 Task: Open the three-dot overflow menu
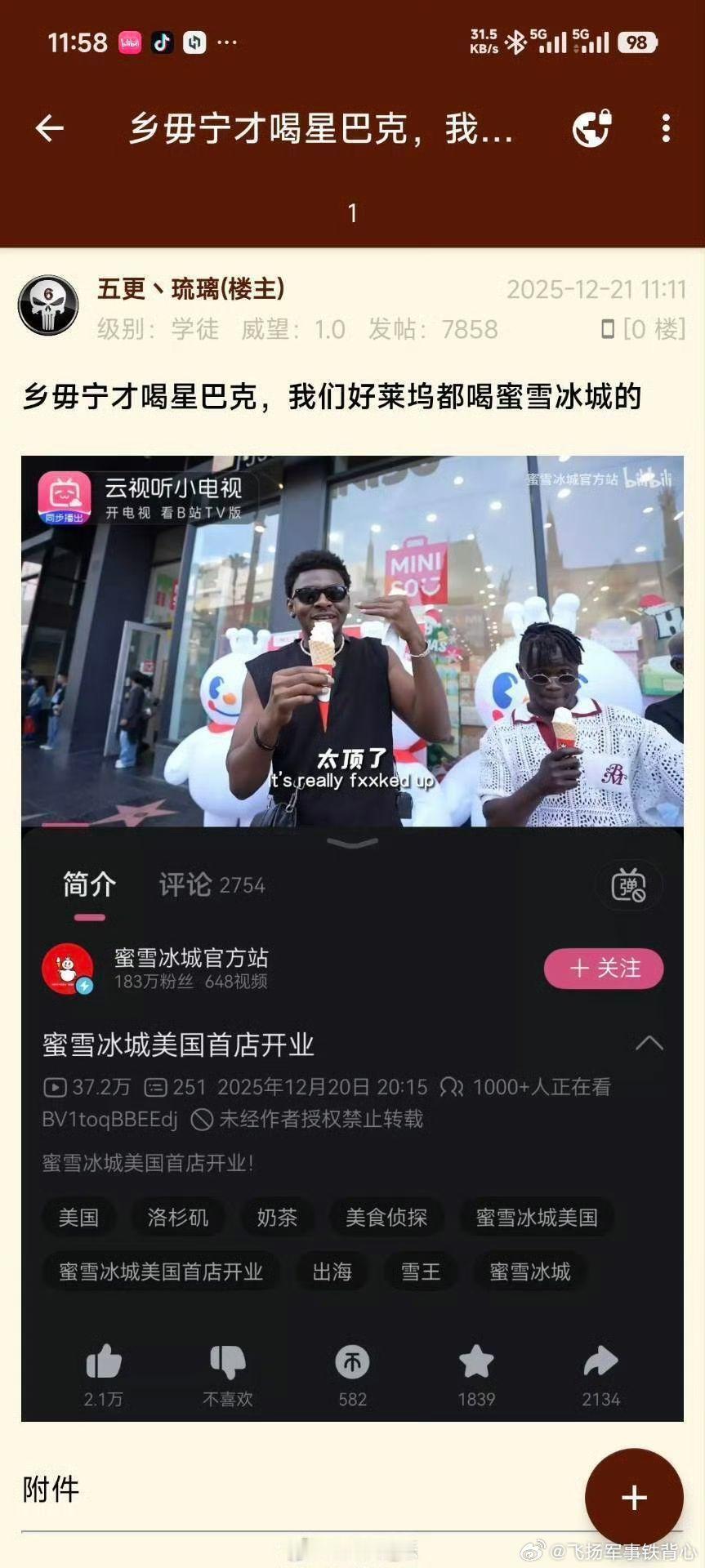[x=665, y=128]
